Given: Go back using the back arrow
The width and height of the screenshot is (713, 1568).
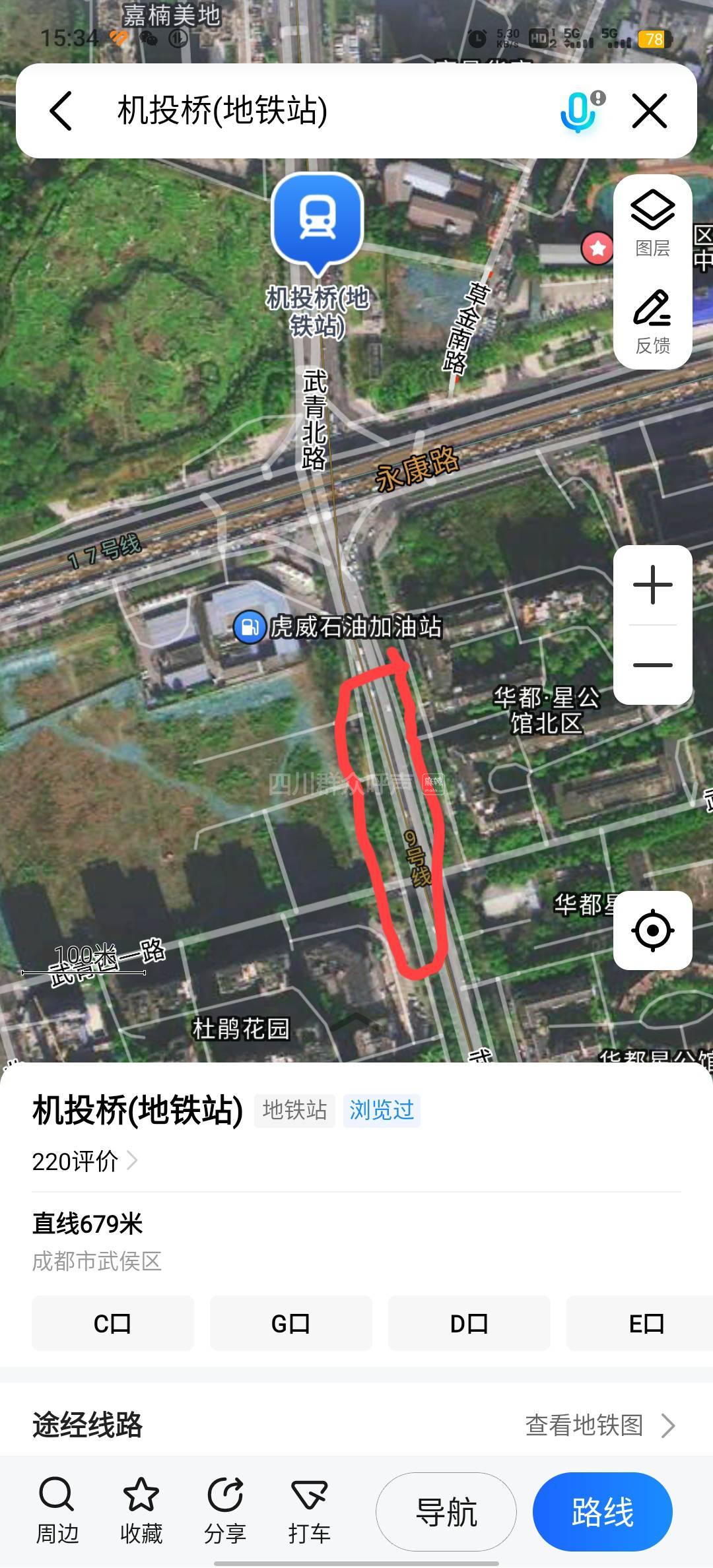Looking at the screenshot, I should coord(61,110).
